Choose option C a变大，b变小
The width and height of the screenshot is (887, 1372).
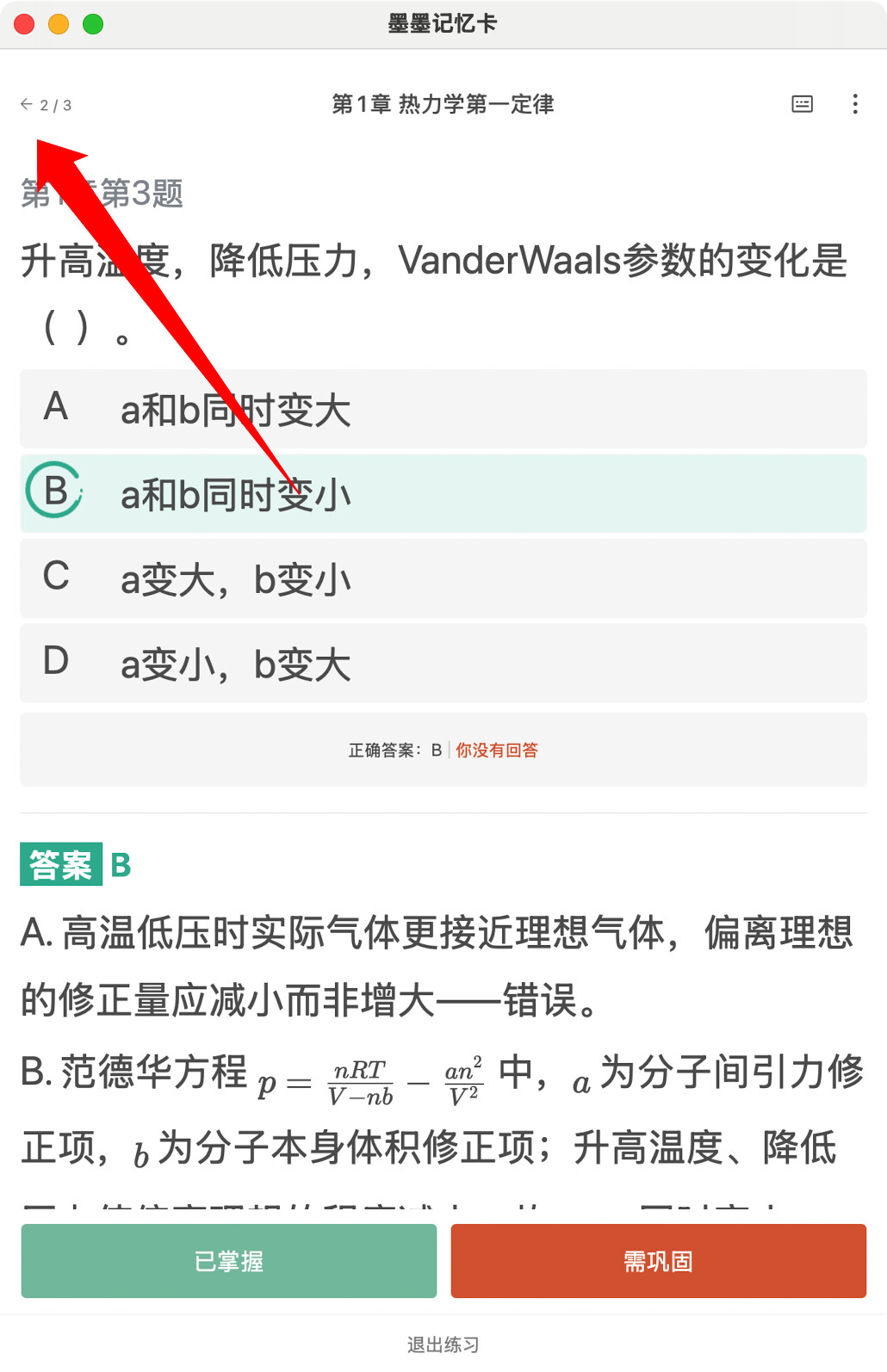tap(443, 578)
